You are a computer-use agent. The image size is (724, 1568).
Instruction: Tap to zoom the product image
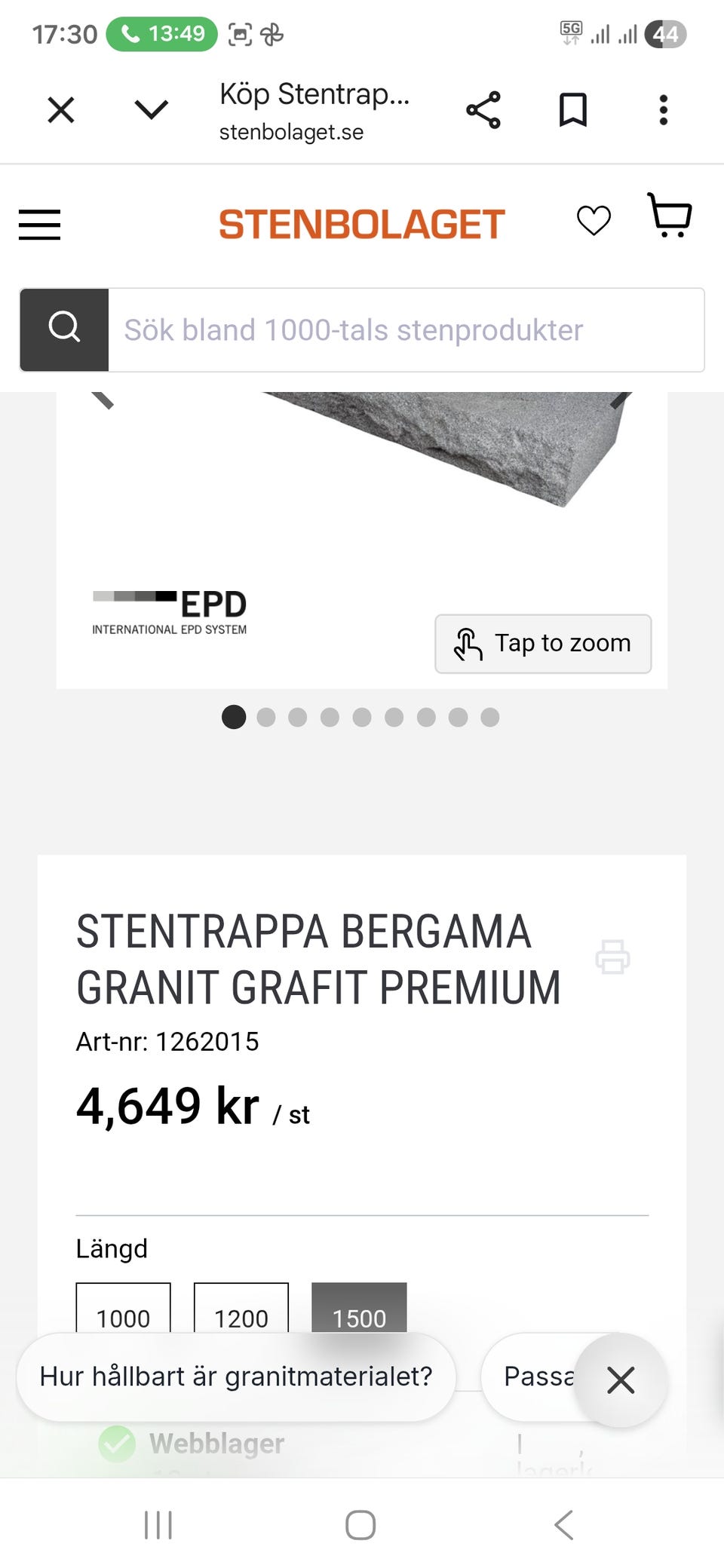tap(542, 644)
